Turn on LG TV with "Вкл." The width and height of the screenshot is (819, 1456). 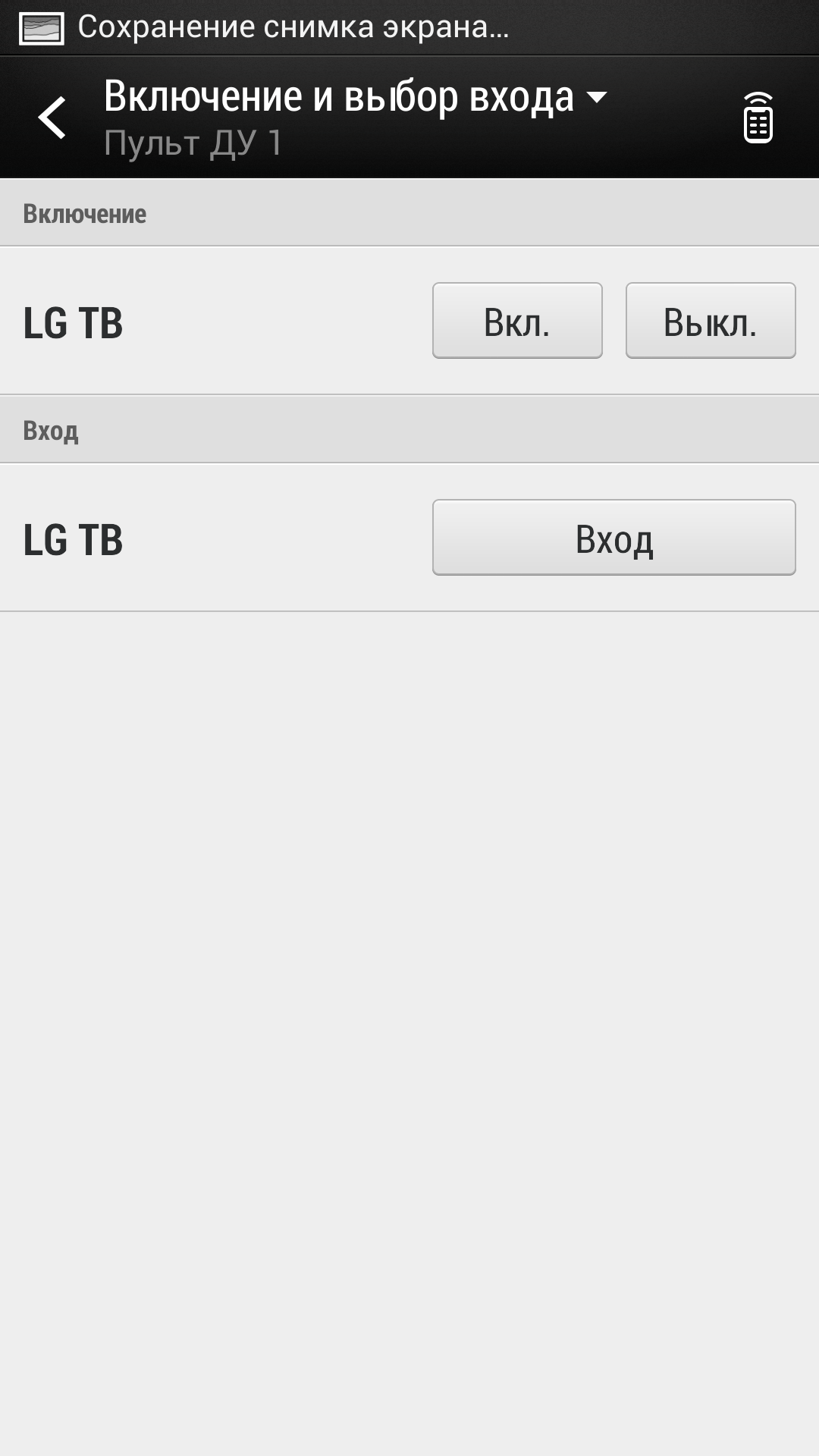(517, 321)
